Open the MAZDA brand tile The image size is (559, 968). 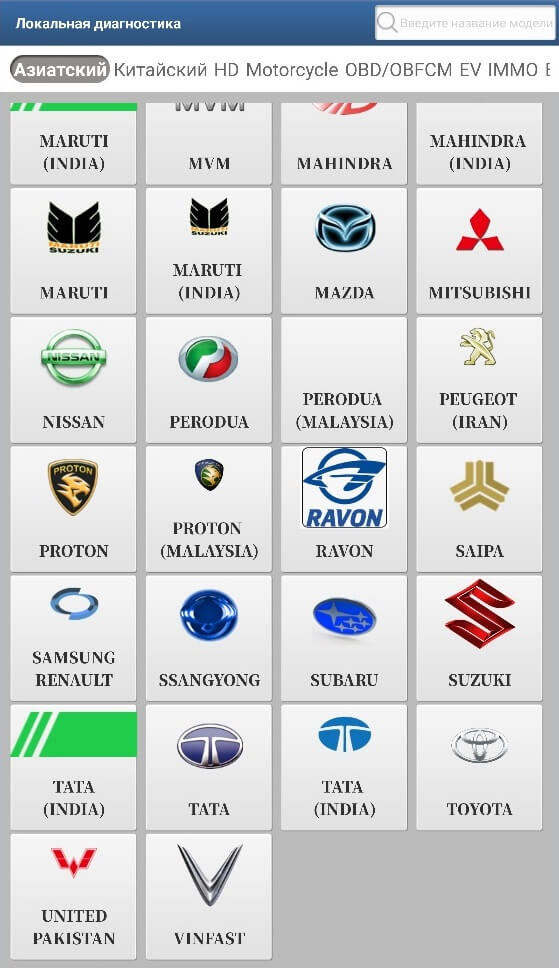344,251
